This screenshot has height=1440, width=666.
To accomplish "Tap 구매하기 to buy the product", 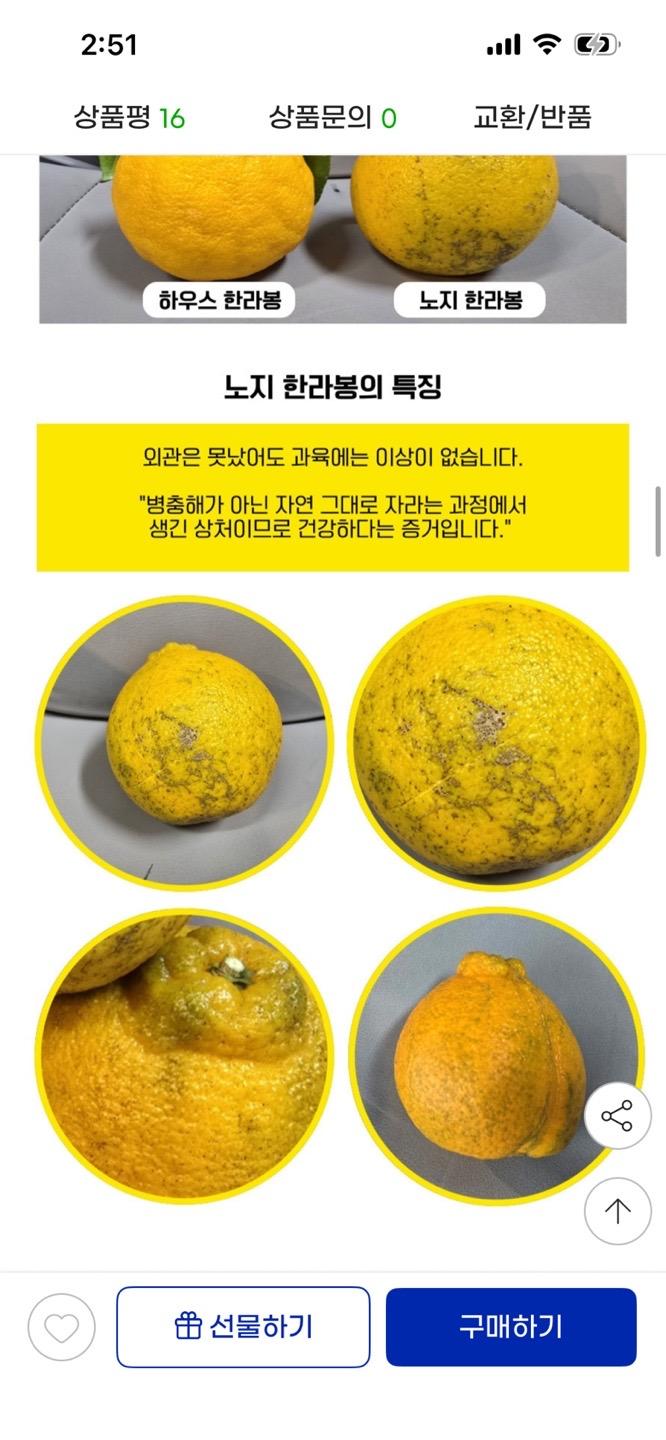I will 511,1327.
